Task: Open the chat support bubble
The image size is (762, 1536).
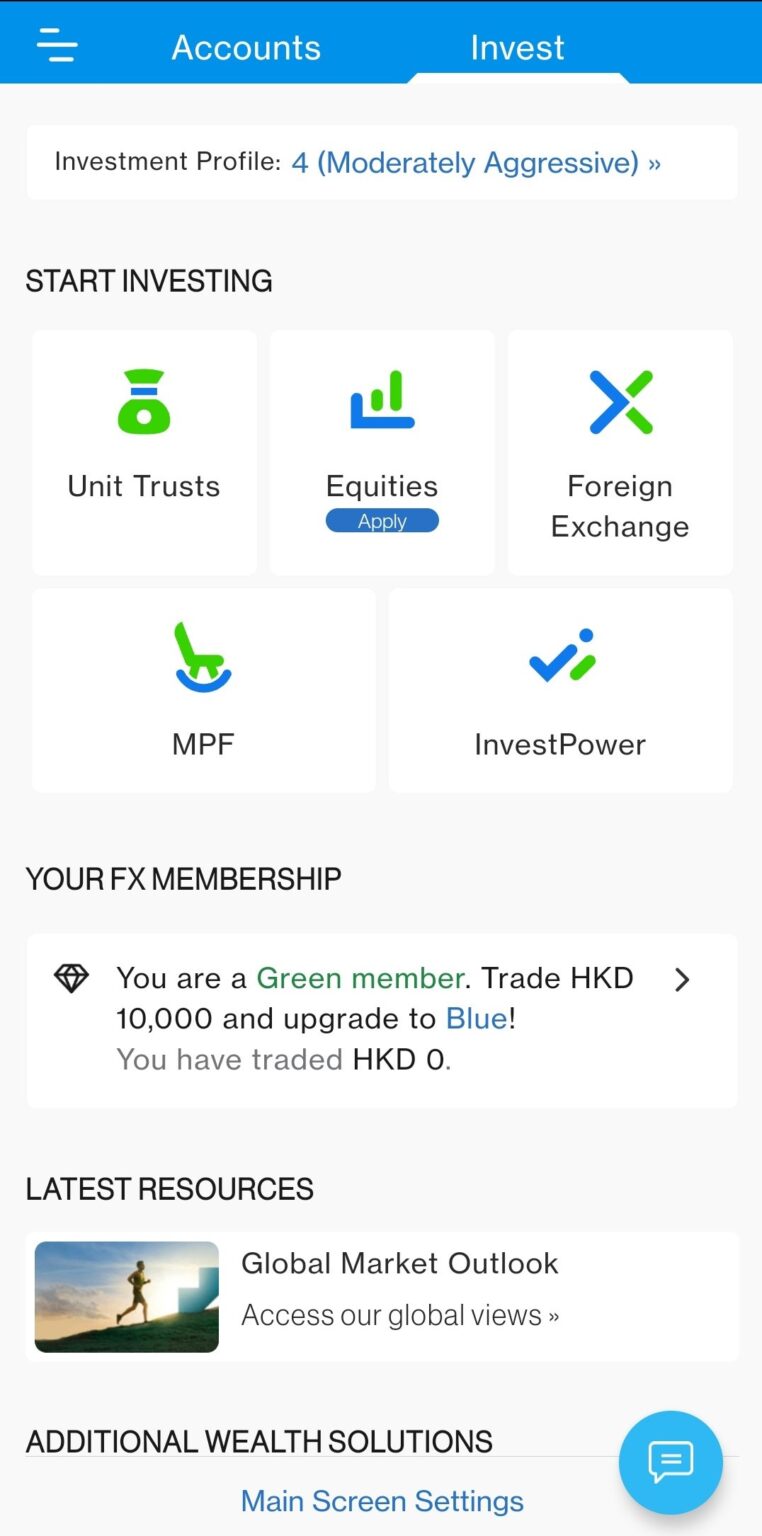Action: [x=670, y=1462]
